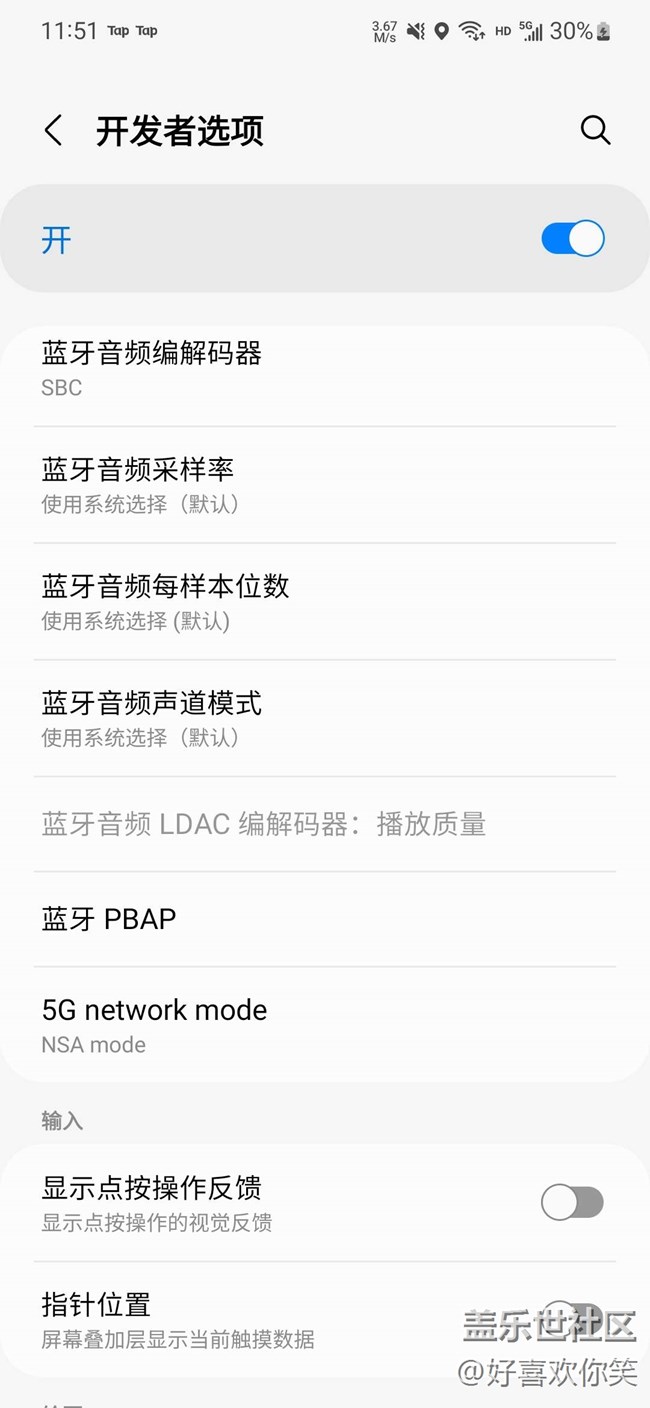Turn off the 开 developer options switch

[572, 239]
